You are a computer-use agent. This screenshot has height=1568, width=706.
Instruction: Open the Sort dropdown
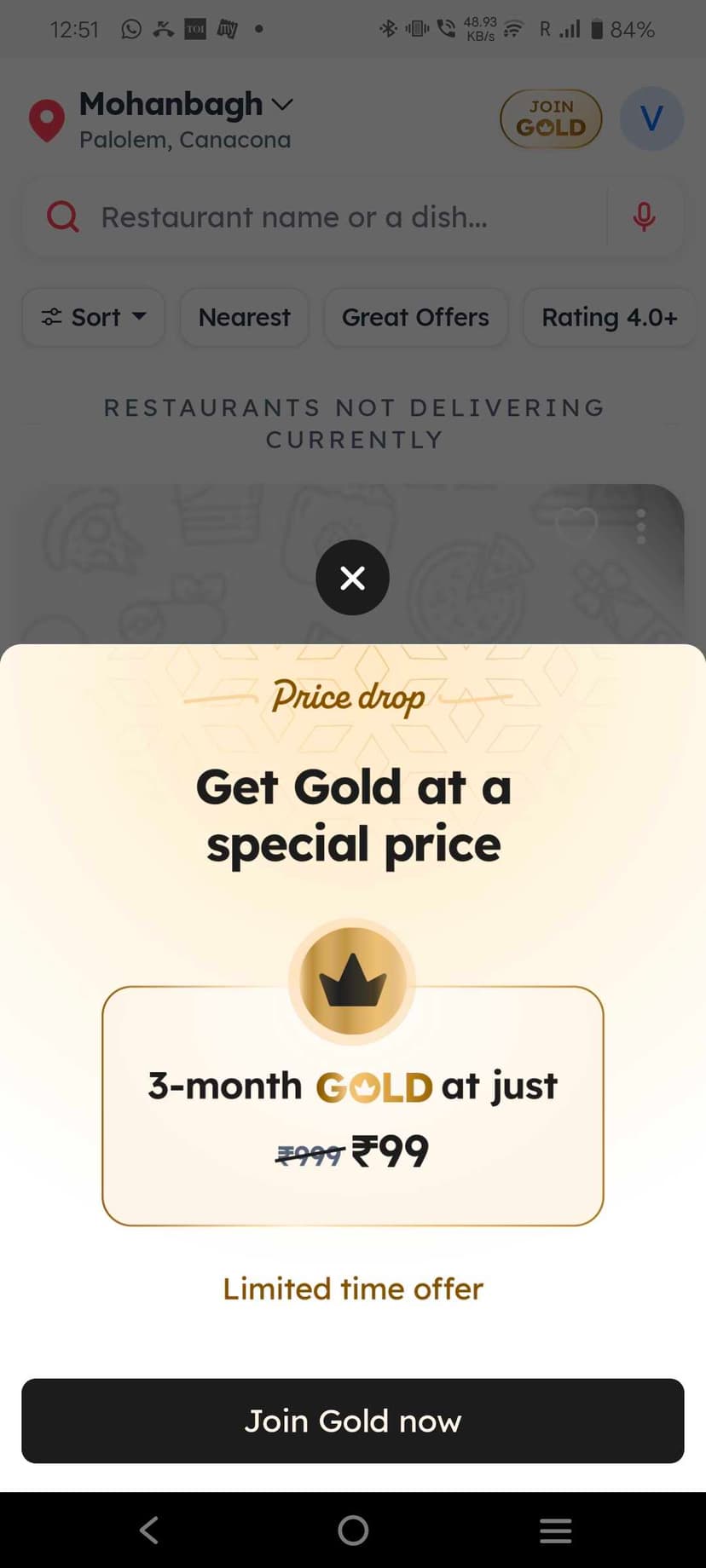pyautogui.click(x=94, y=317)
